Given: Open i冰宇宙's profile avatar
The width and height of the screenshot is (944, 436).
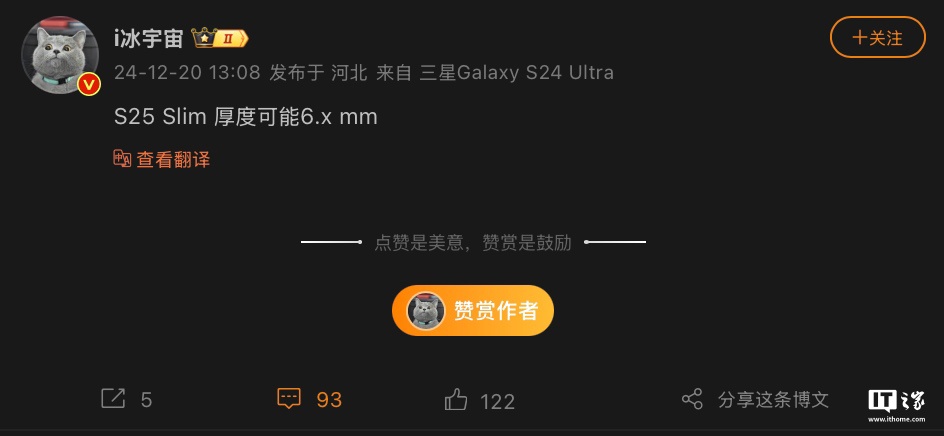Looking at the screenshot, I should point(60,55).
